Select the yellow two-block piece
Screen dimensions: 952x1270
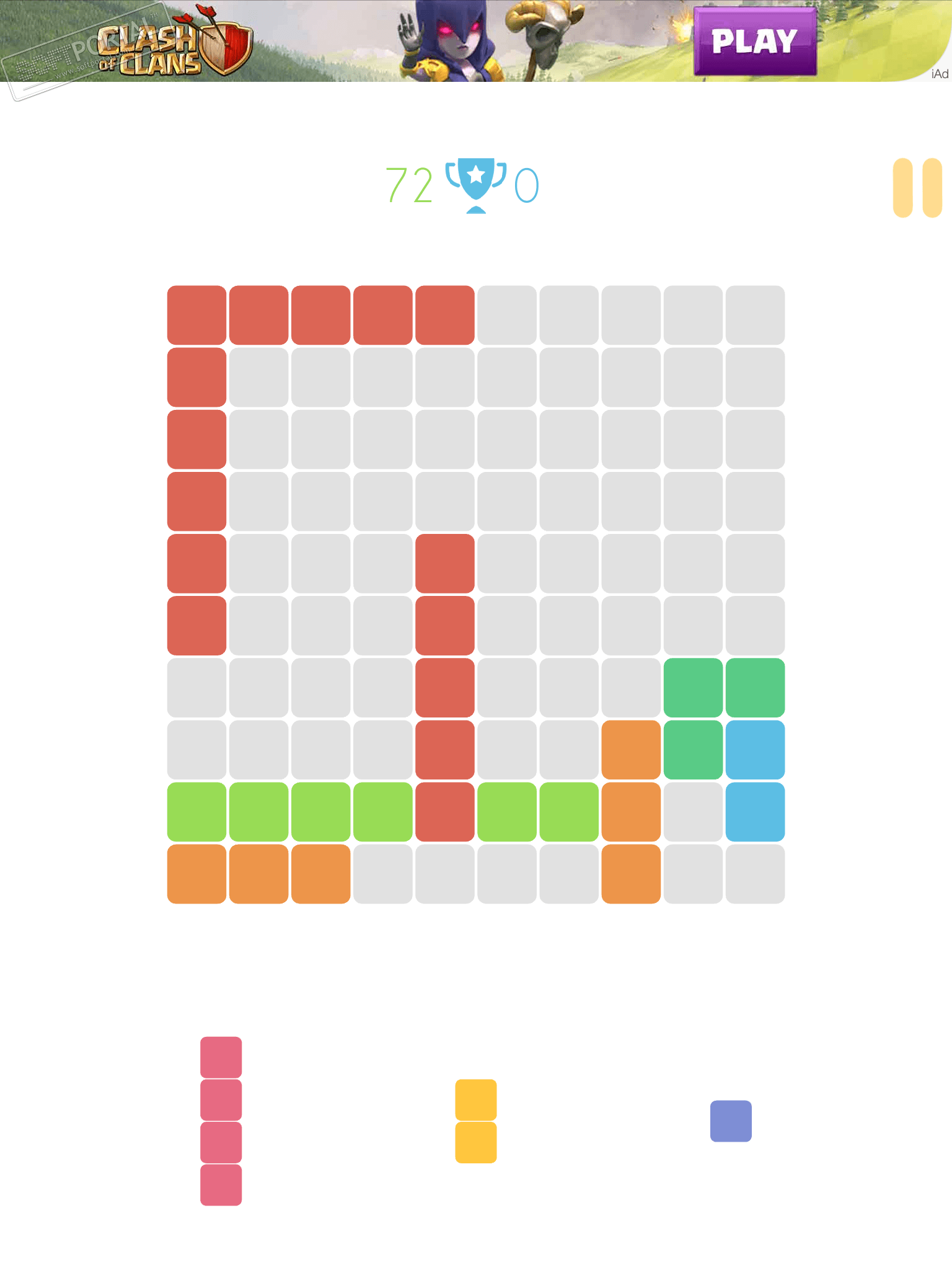[476, 1121]
